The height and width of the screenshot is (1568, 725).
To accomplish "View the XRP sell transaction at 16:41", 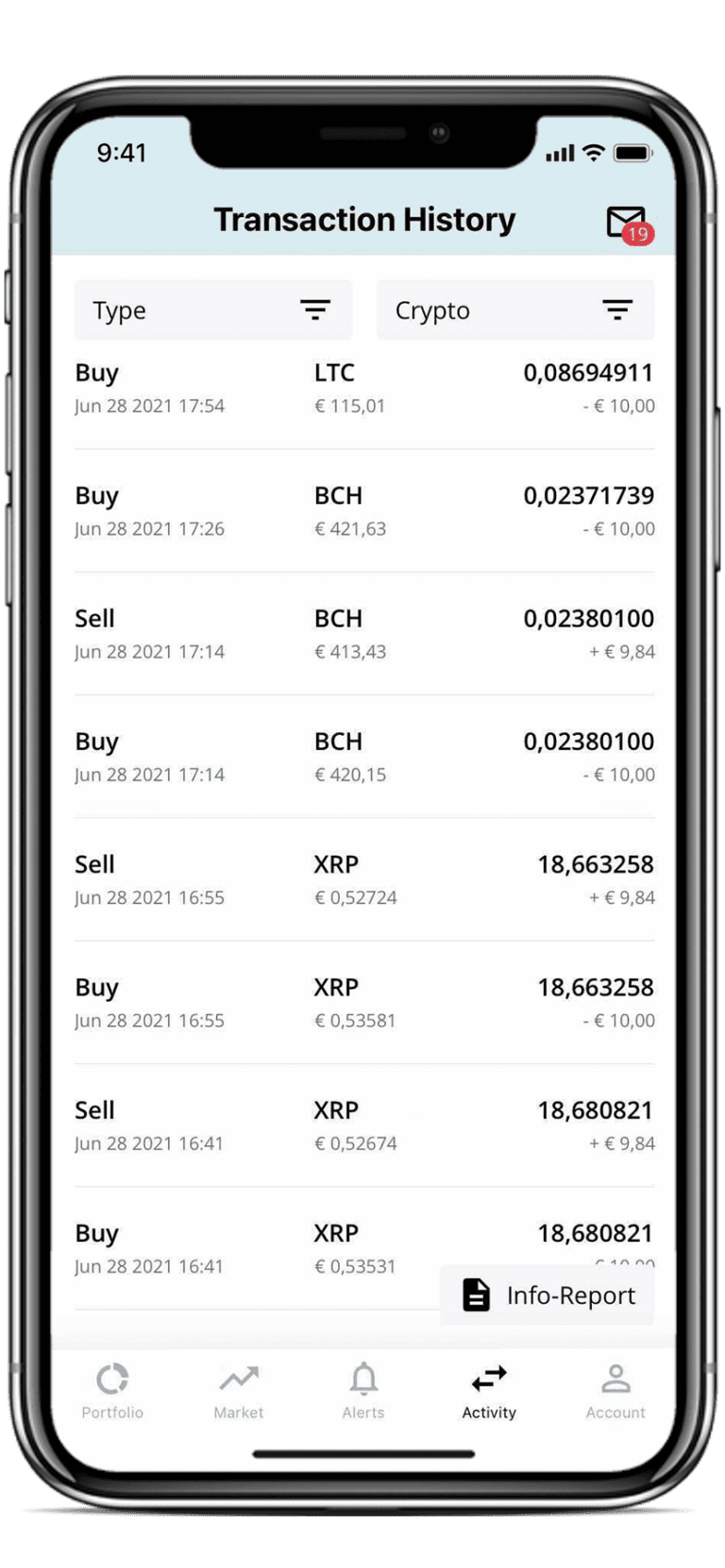I will tap(364, 1126).
